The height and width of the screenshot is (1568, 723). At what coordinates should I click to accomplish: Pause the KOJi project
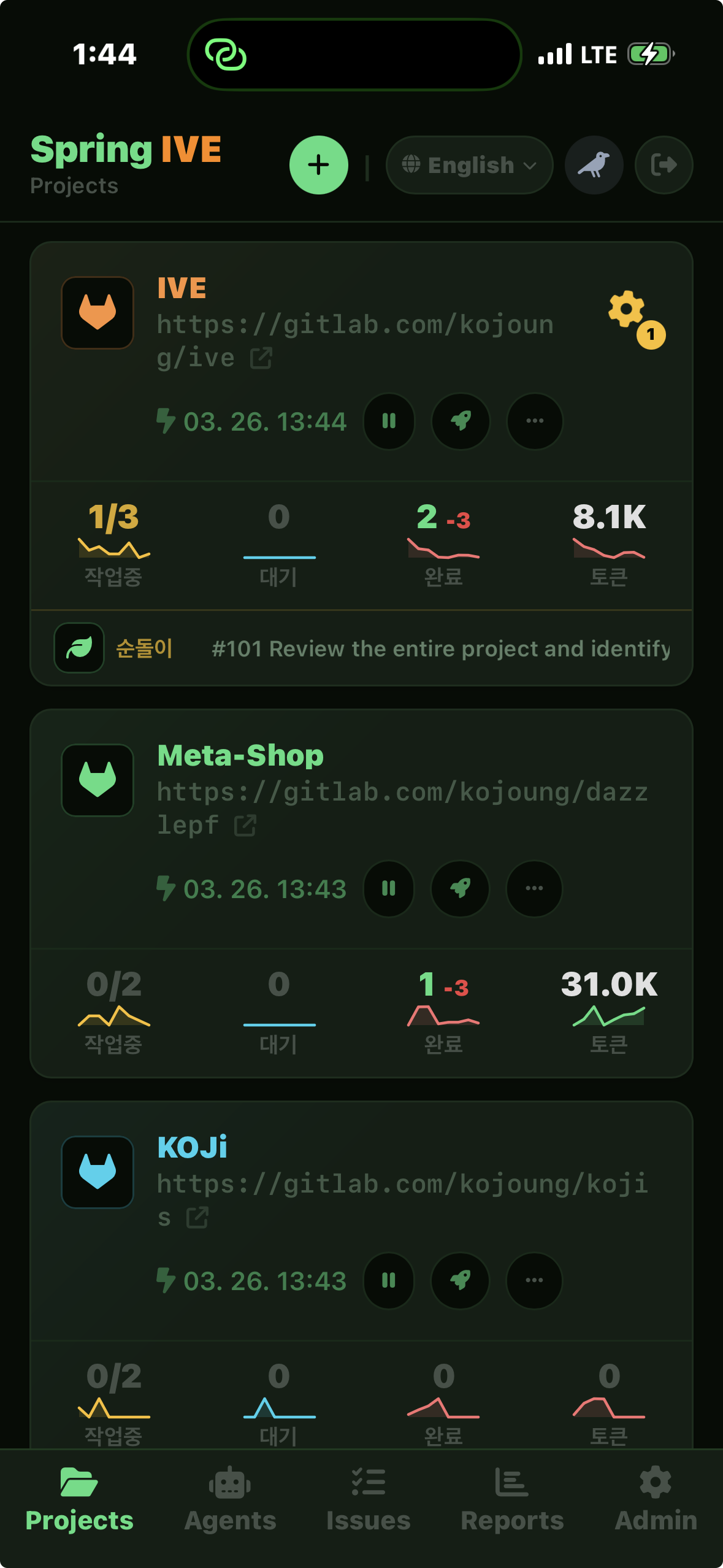pos(389,1281)
